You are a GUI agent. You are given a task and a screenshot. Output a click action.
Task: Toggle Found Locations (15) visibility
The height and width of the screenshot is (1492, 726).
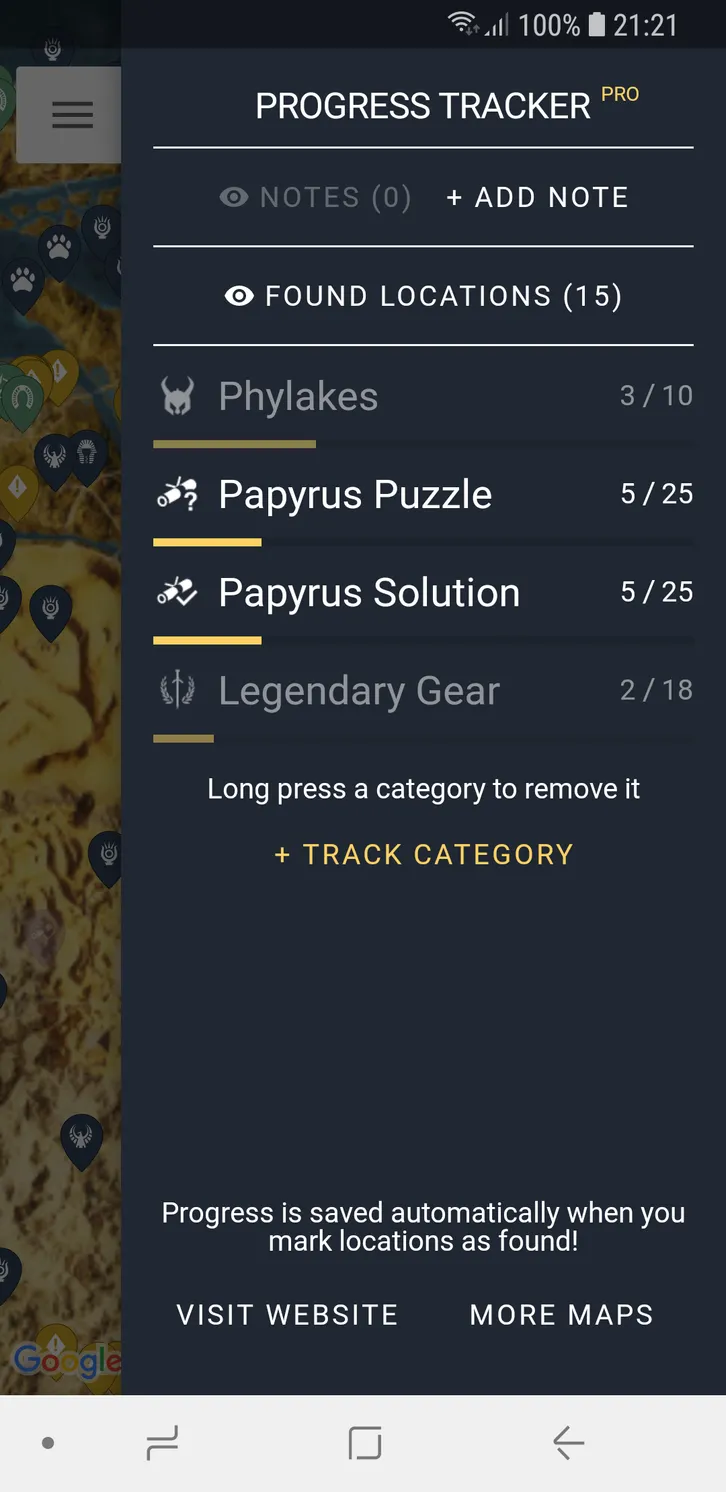point(423,296)
